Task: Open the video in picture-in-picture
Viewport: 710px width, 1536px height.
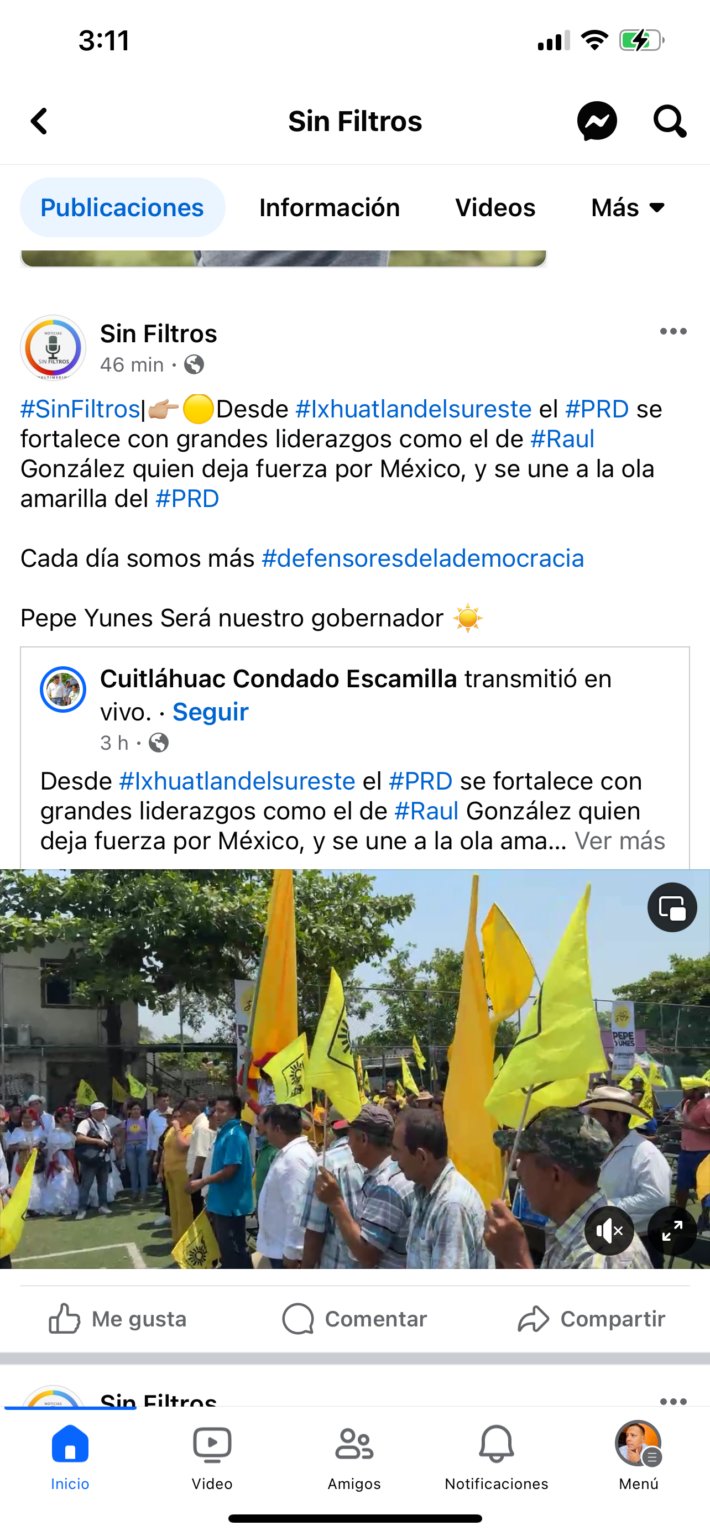Action: coord(672,908)
